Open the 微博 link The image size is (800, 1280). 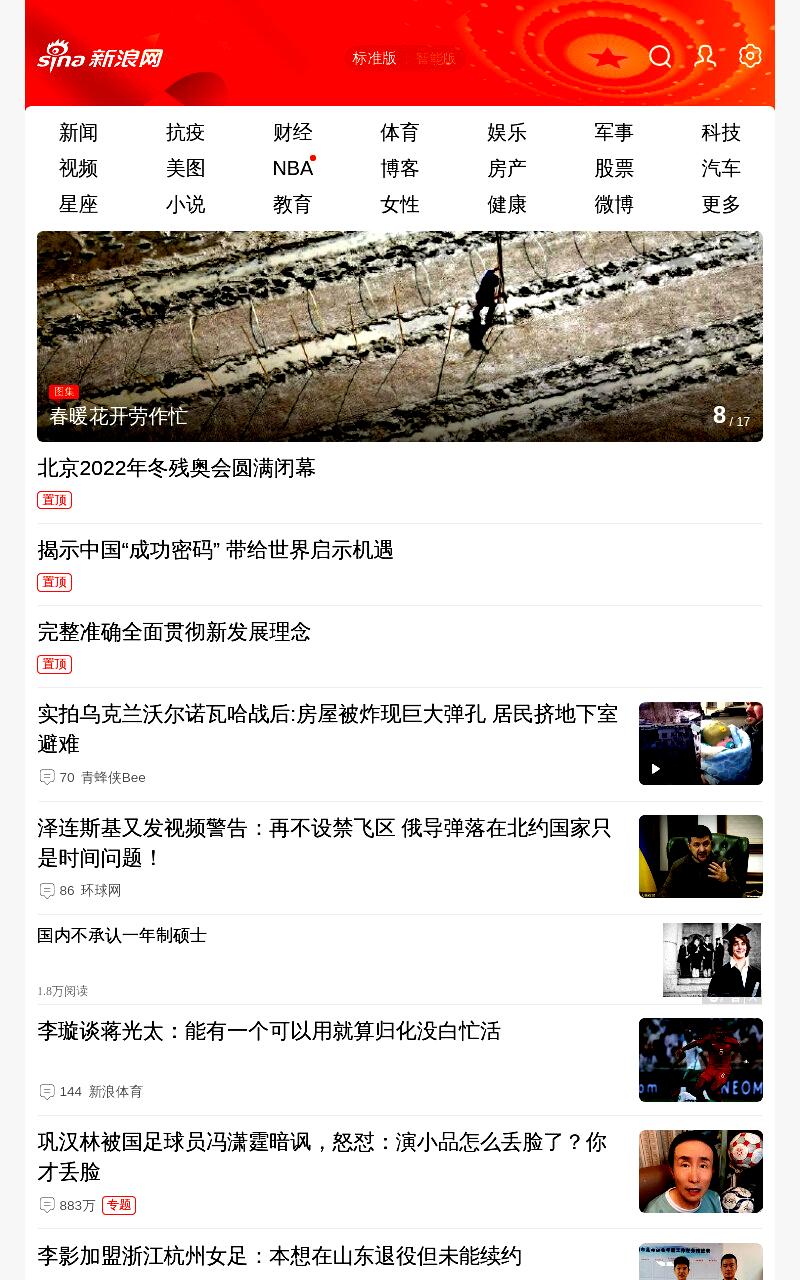click(x=614, y=204)
